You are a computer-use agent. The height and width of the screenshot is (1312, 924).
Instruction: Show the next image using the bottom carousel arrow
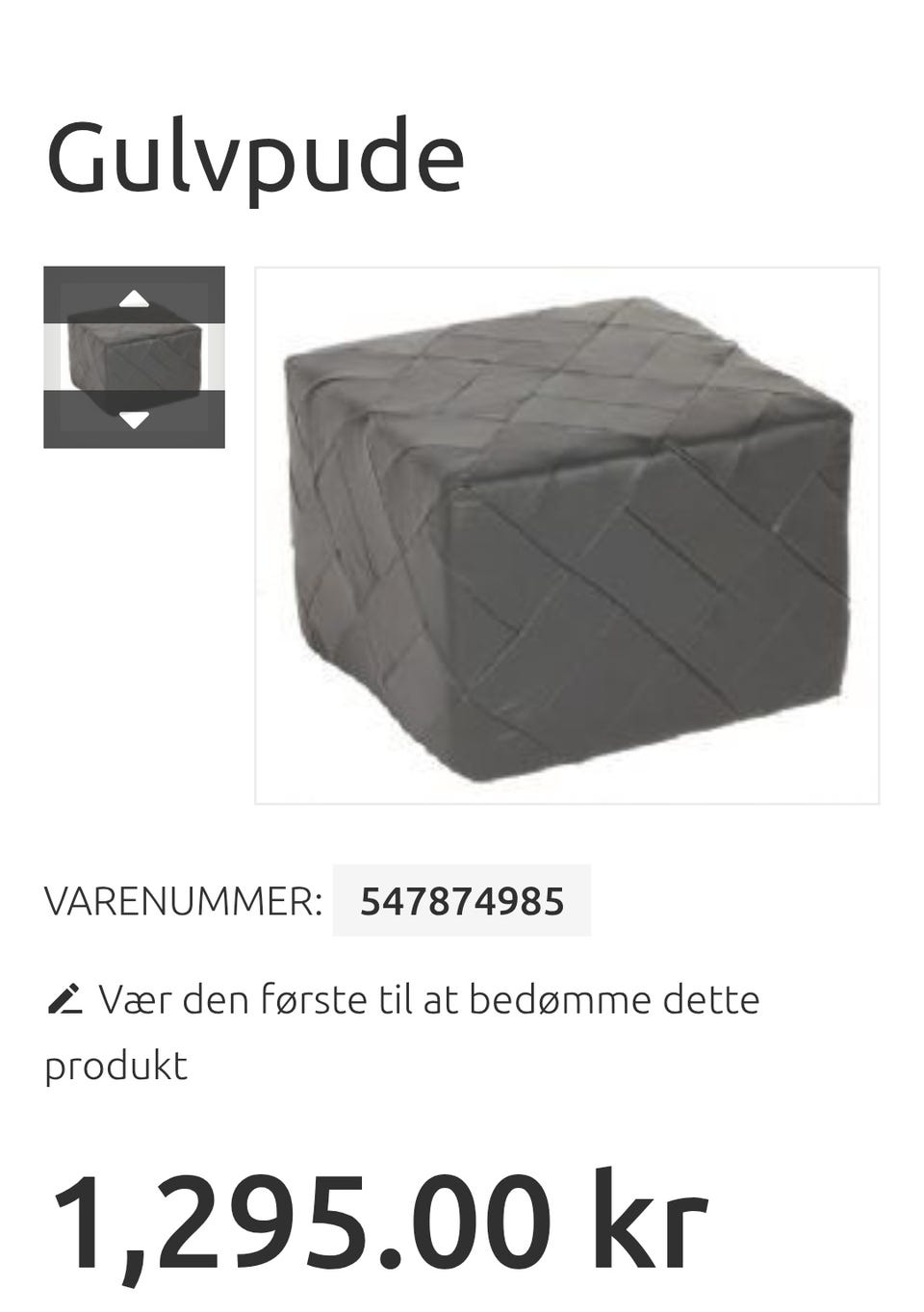pos(134,418)
